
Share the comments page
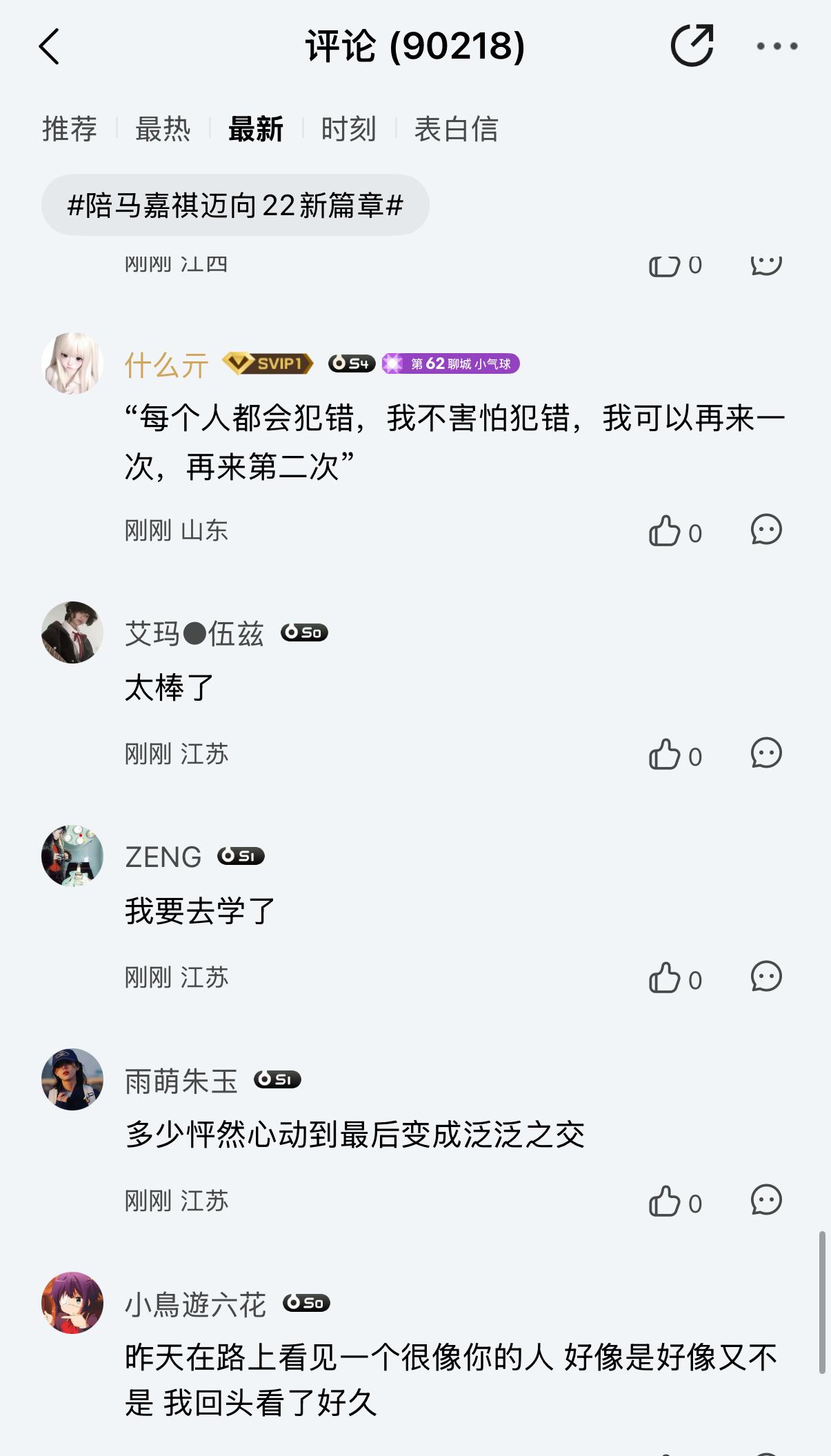point(692,46)
